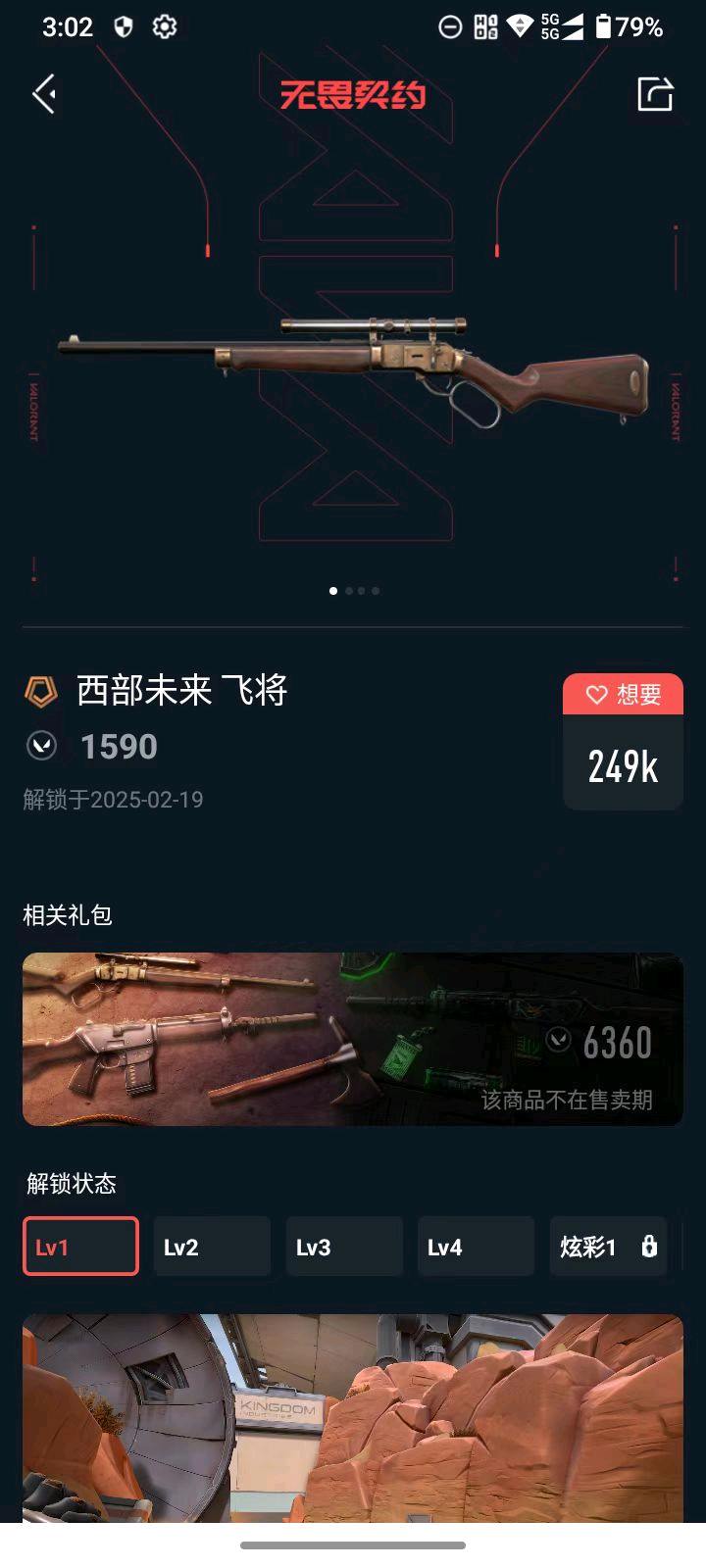
Task: Switch to the Lv4 level
Action: pos(476,1247)
